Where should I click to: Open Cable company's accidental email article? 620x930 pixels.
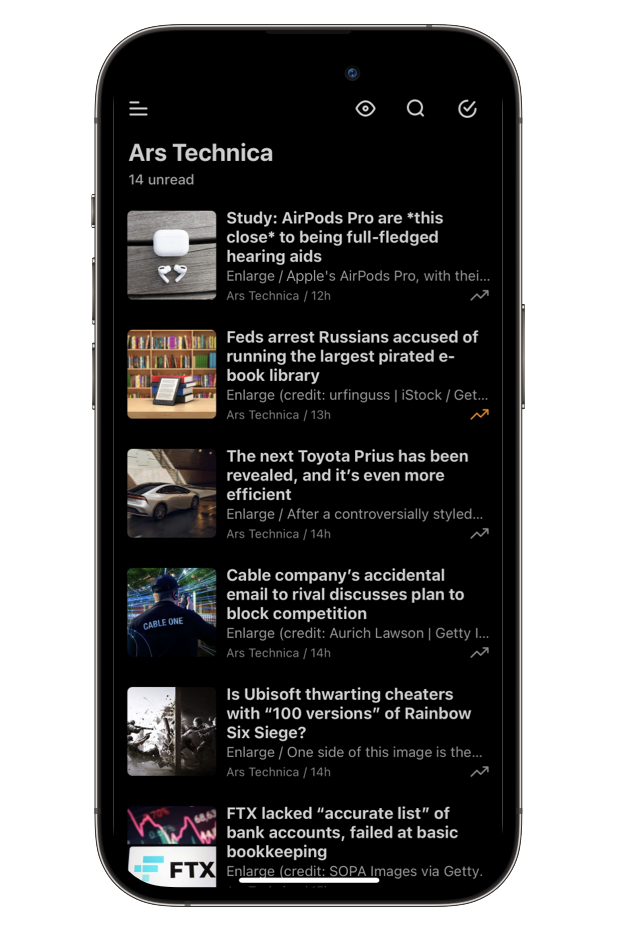(345, 594)
